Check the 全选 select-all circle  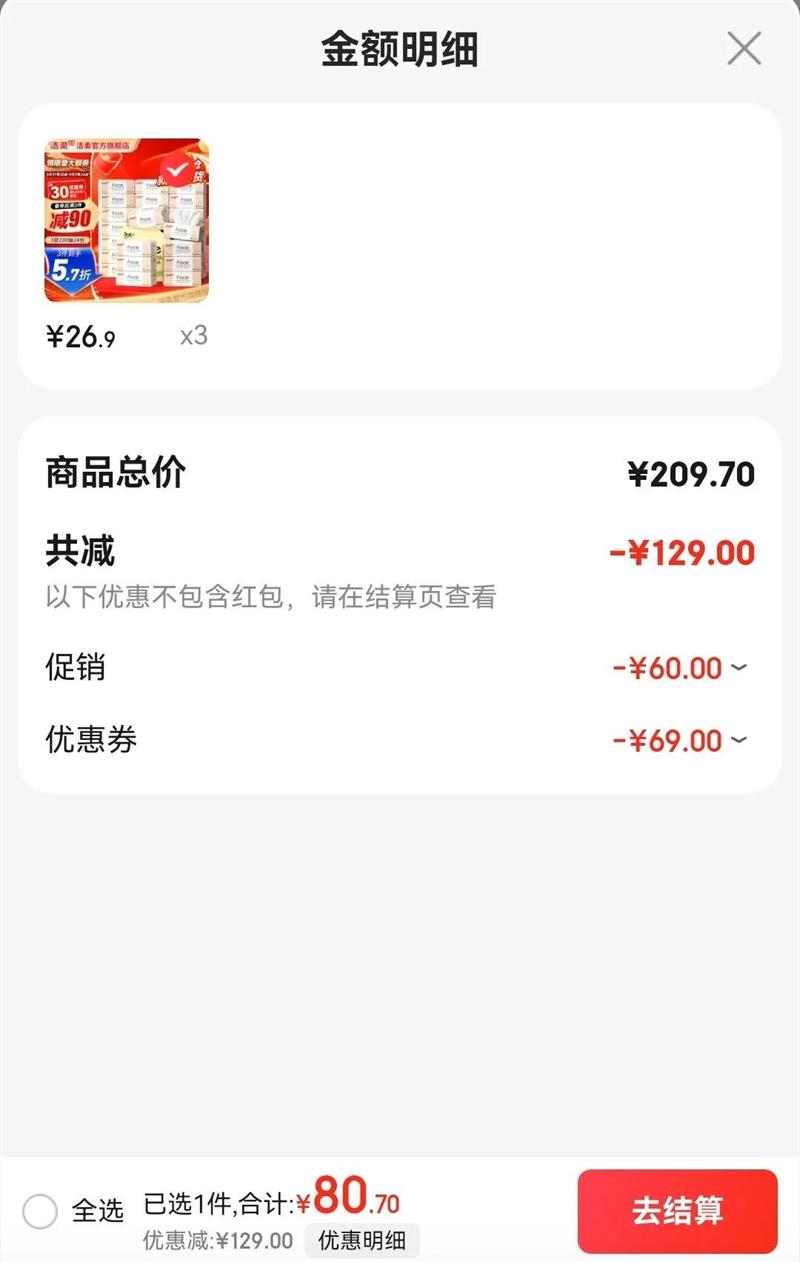point(40,1212)
